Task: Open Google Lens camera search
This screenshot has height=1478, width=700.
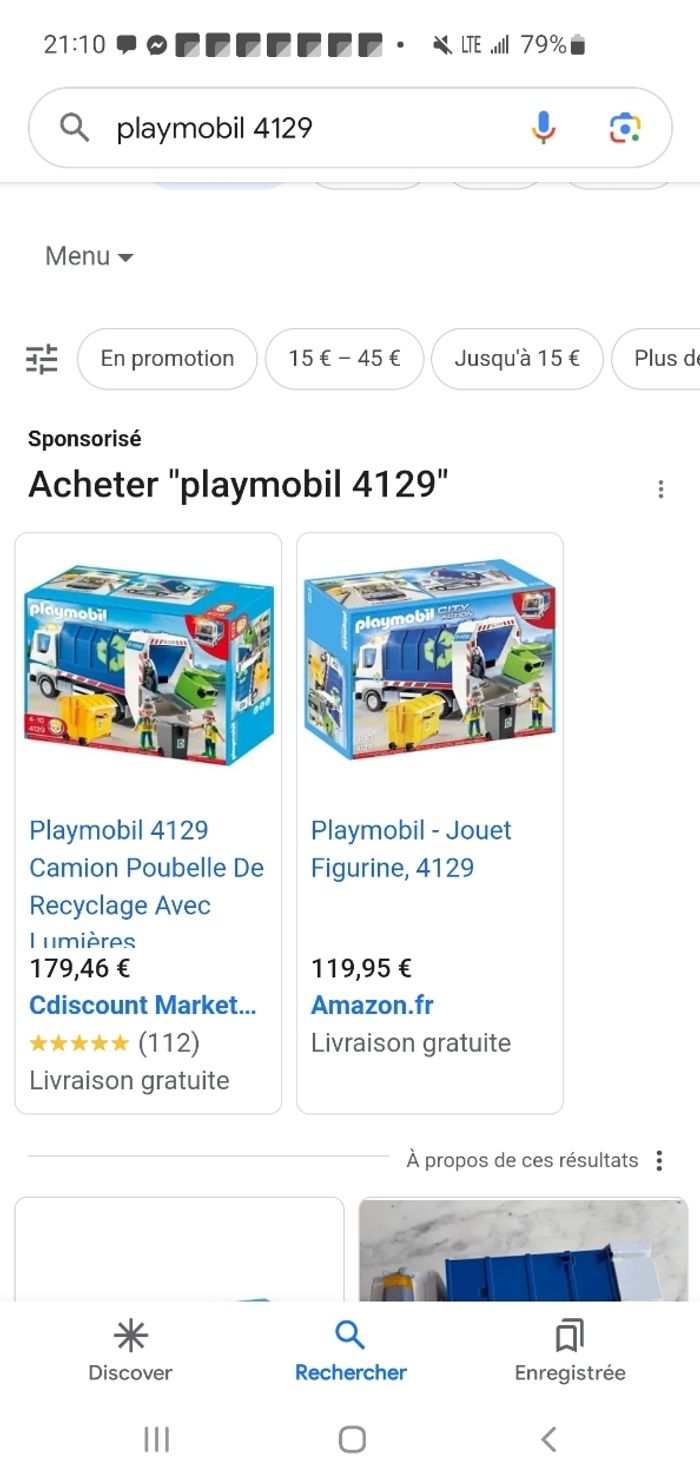Action: tap(625, 128)
